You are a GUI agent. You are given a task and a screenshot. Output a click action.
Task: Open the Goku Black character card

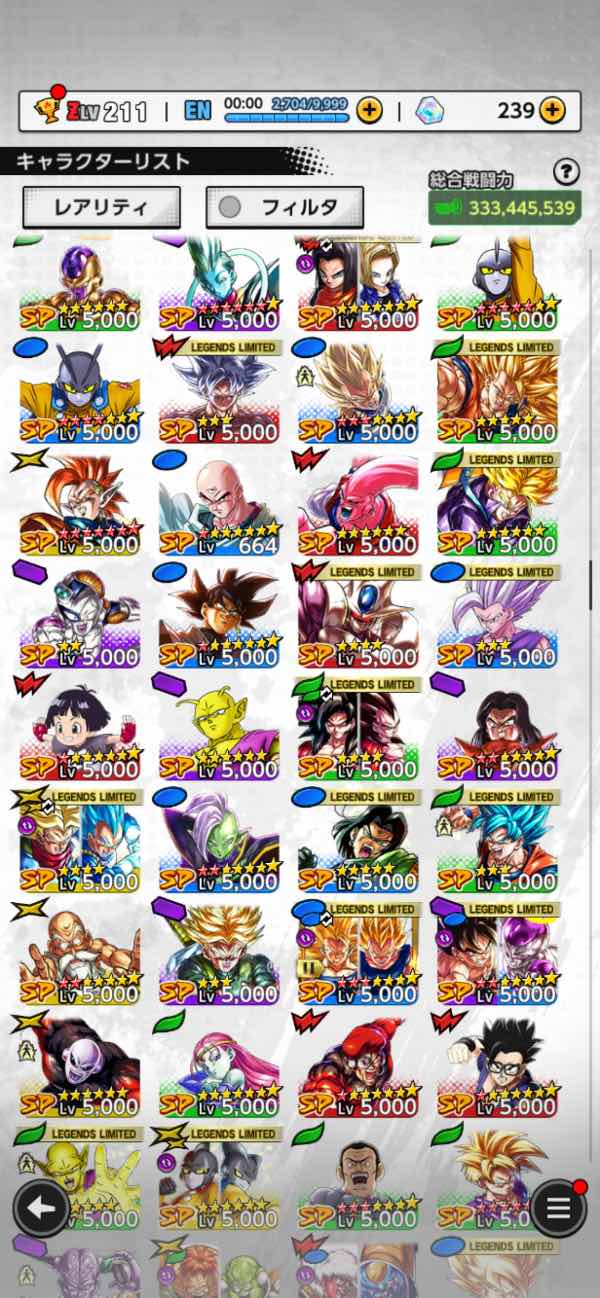click(219, 618)
